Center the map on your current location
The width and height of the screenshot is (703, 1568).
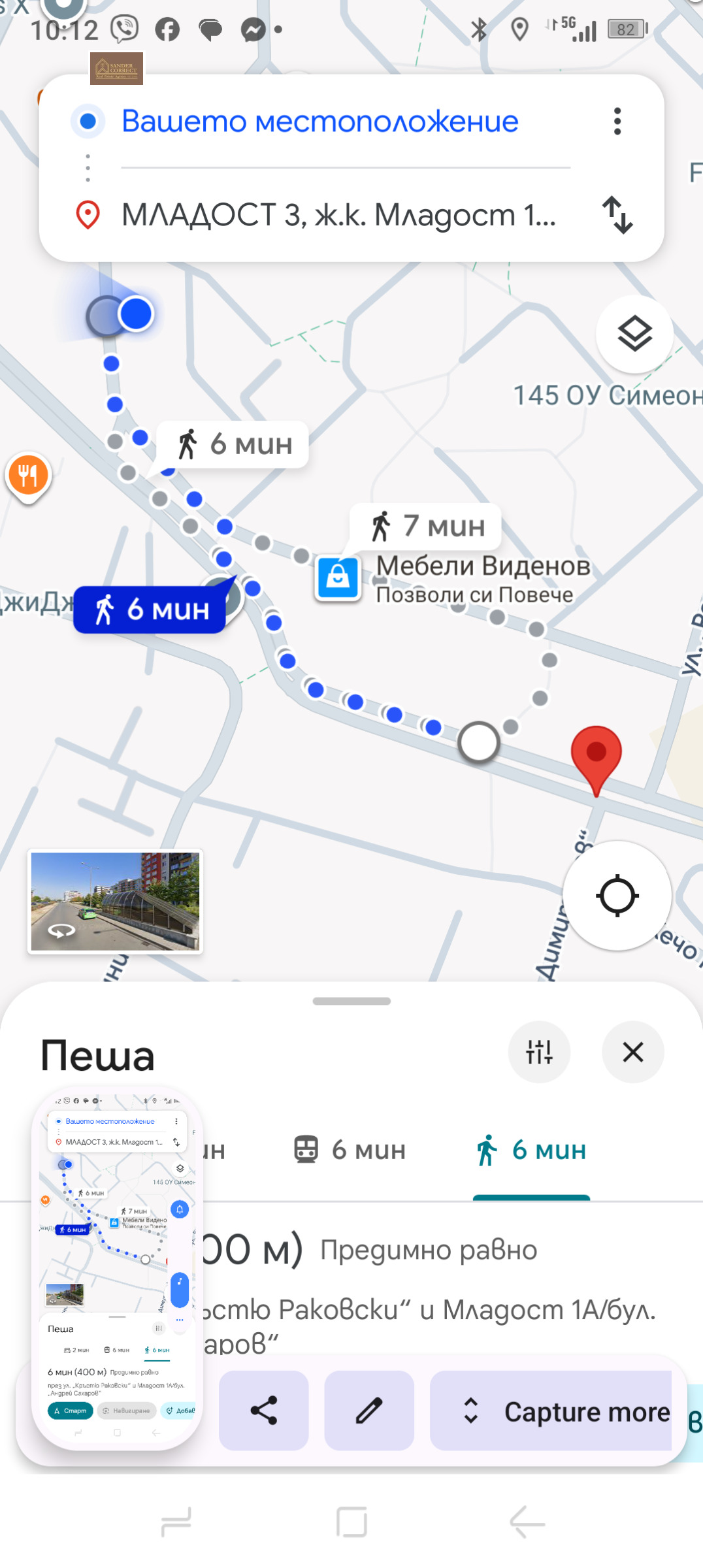(617, 896)
